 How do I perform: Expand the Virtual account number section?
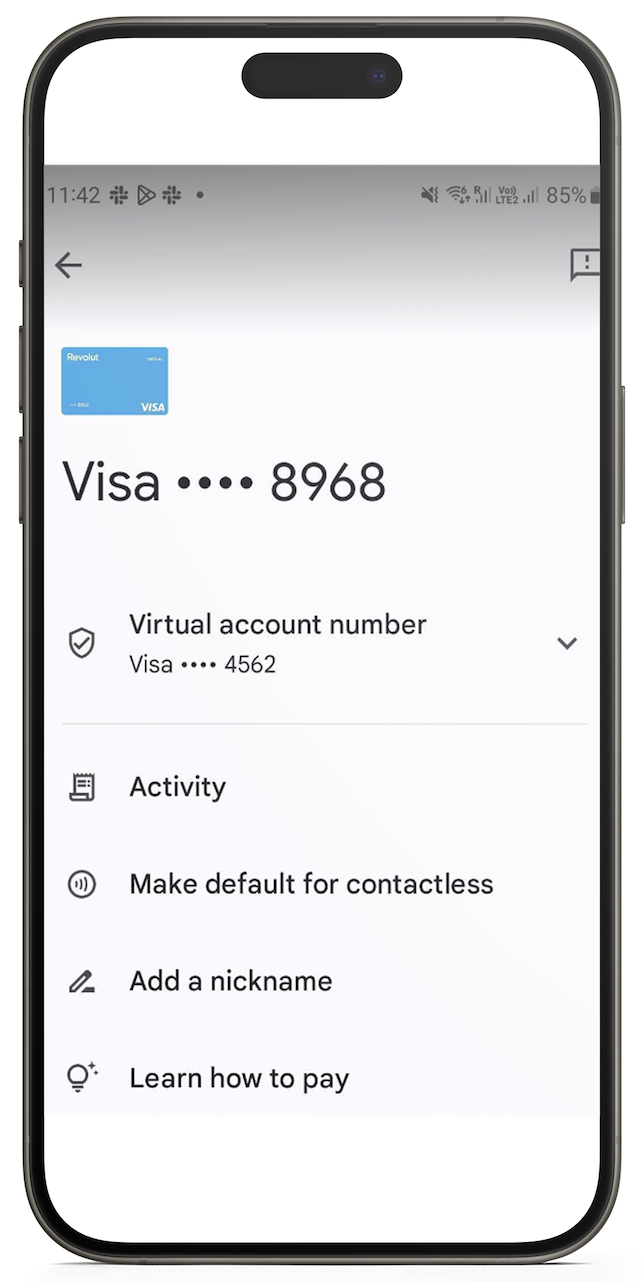point(567,643)
